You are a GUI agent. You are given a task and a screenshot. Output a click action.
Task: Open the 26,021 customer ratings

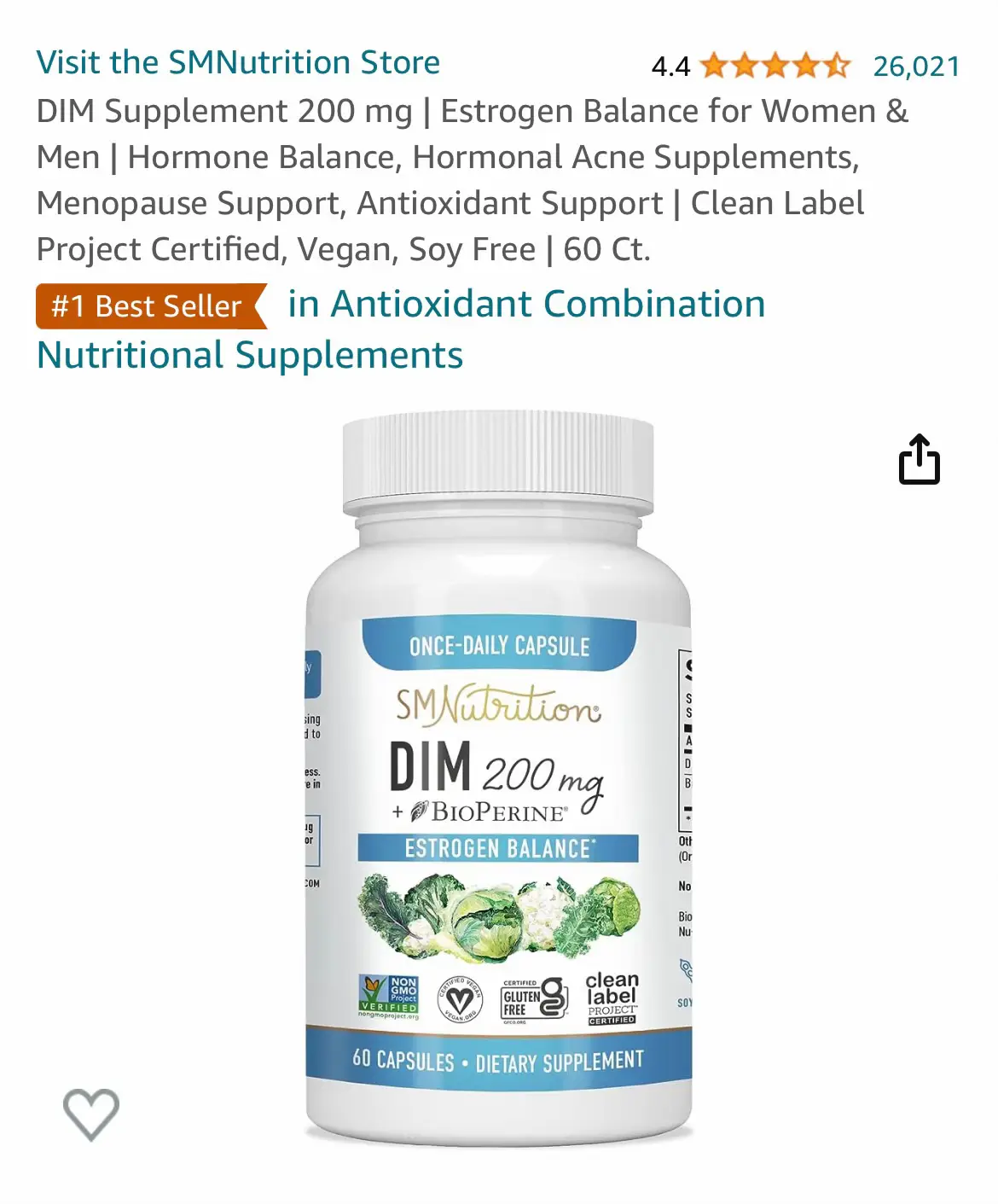coord(916,67)
